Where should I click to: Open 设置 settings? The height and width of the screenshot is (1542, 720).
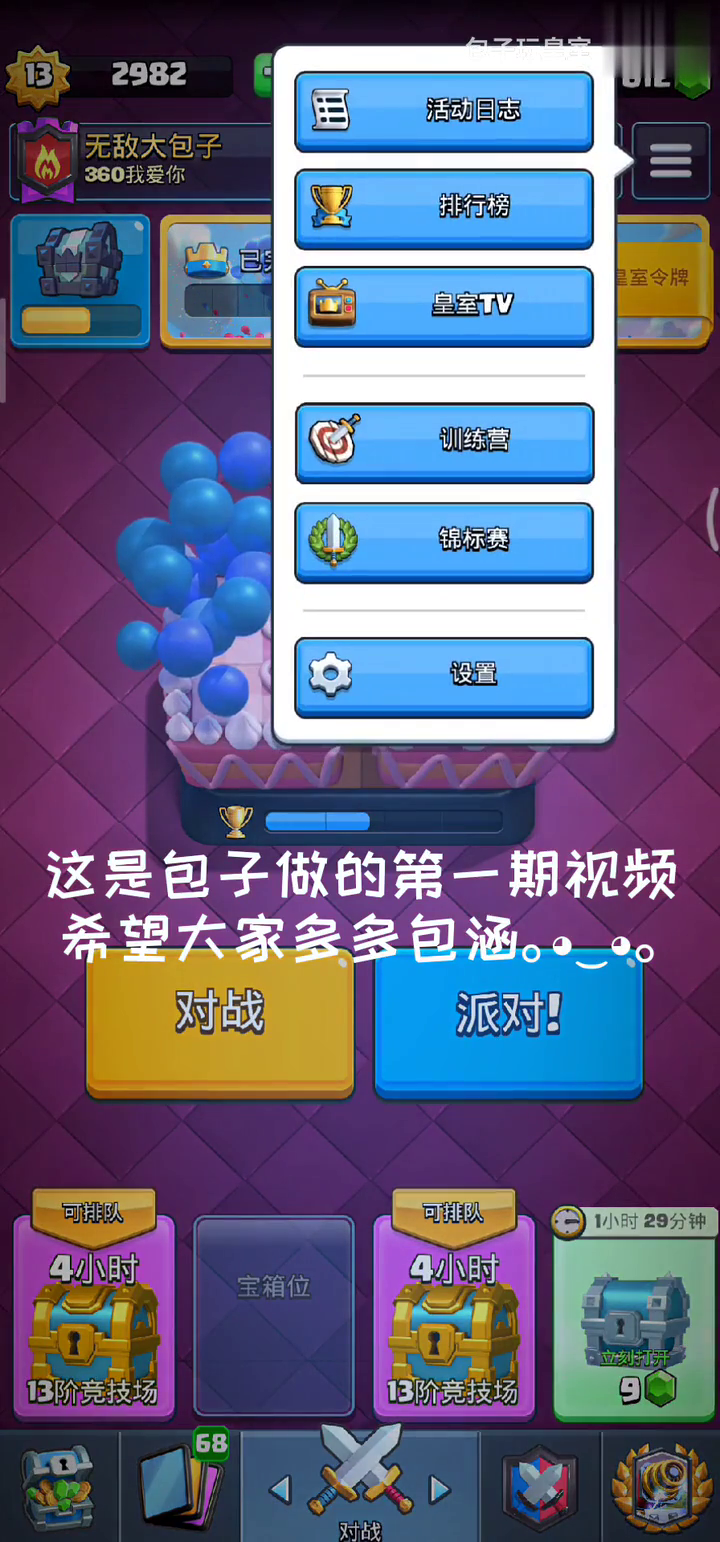tap(444, 676)
